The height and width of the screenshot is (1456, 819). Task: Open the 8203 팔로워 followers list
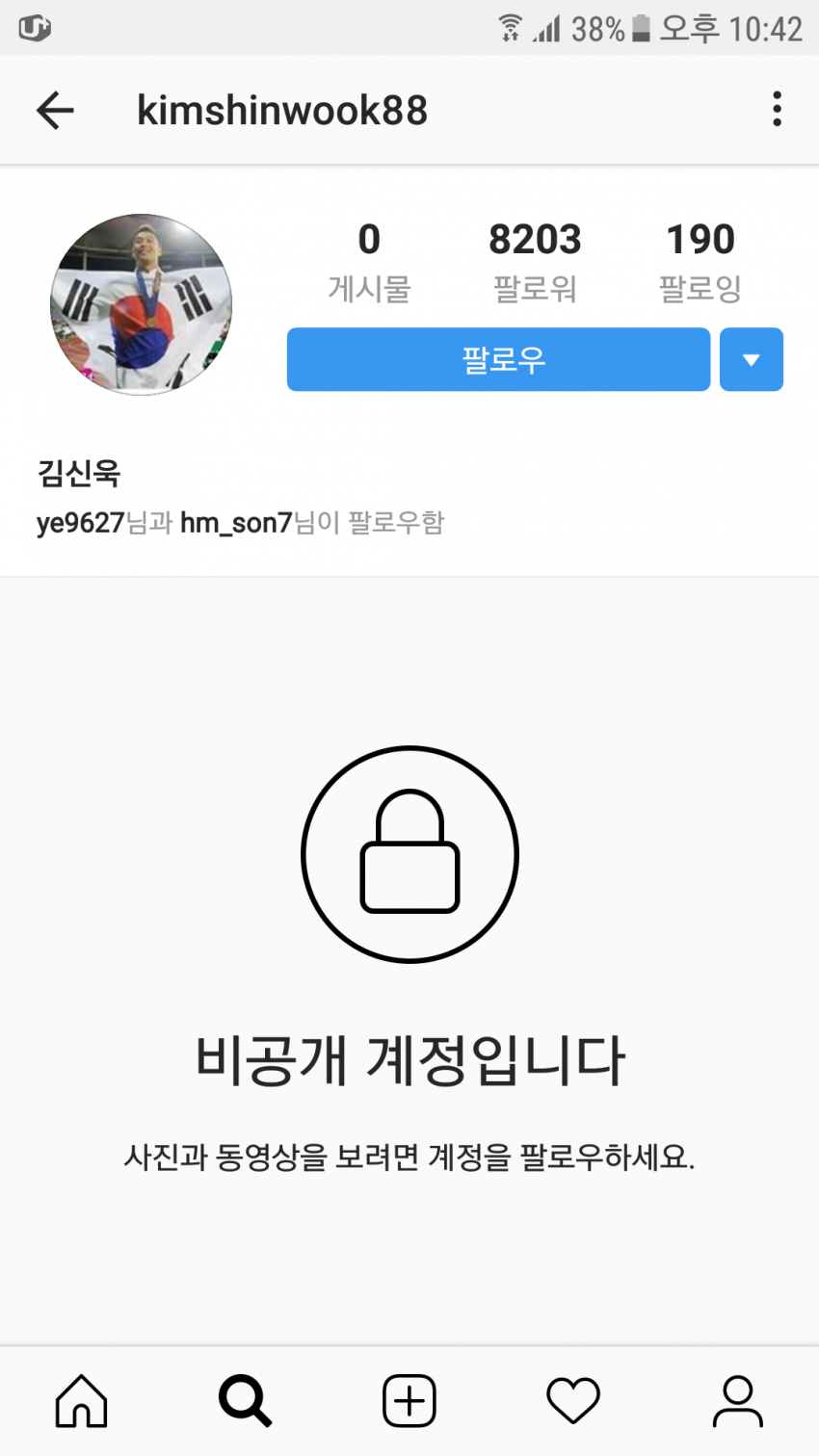pyautogui.click(x=535, y=261)
